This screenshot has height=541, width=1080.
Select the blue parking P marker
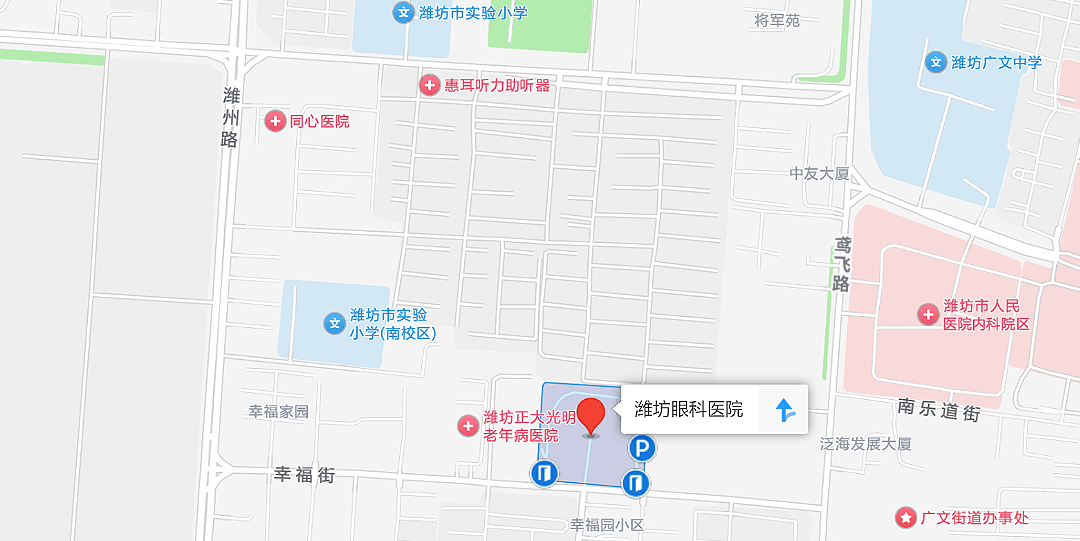(642, 449)
